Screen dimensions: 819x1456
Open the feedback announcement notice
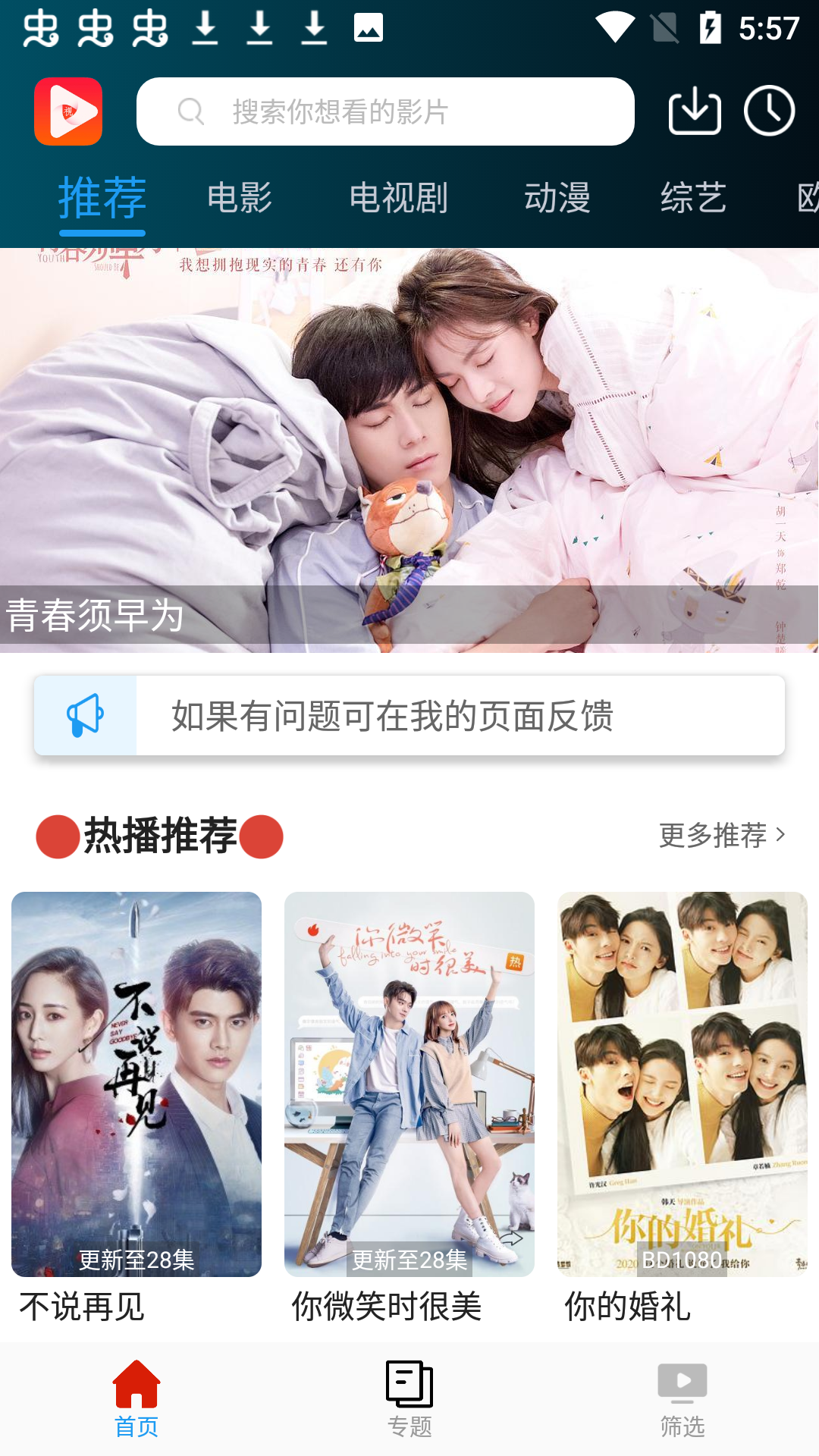(x=409, y=716)
